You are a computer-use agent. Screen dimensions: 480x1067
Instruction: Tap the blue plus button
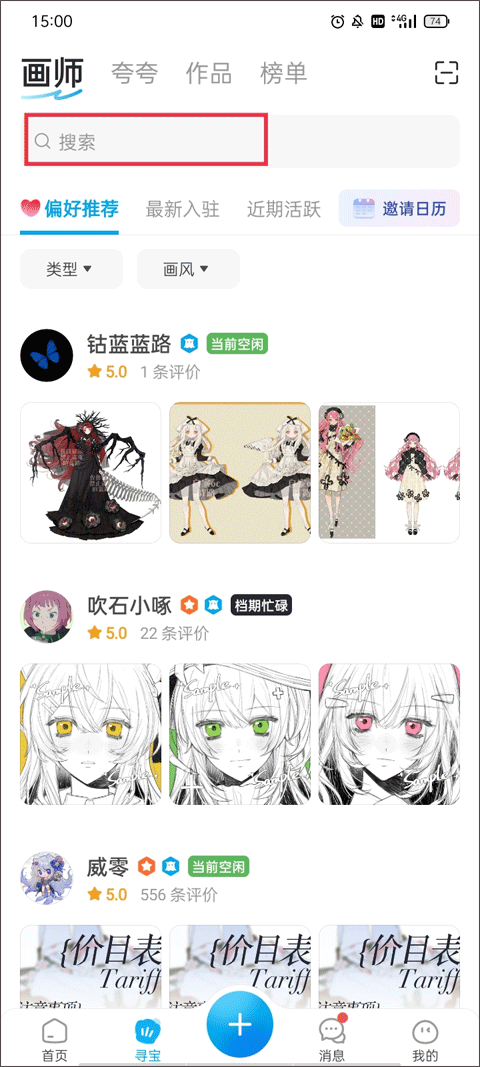pos(240,1025)
